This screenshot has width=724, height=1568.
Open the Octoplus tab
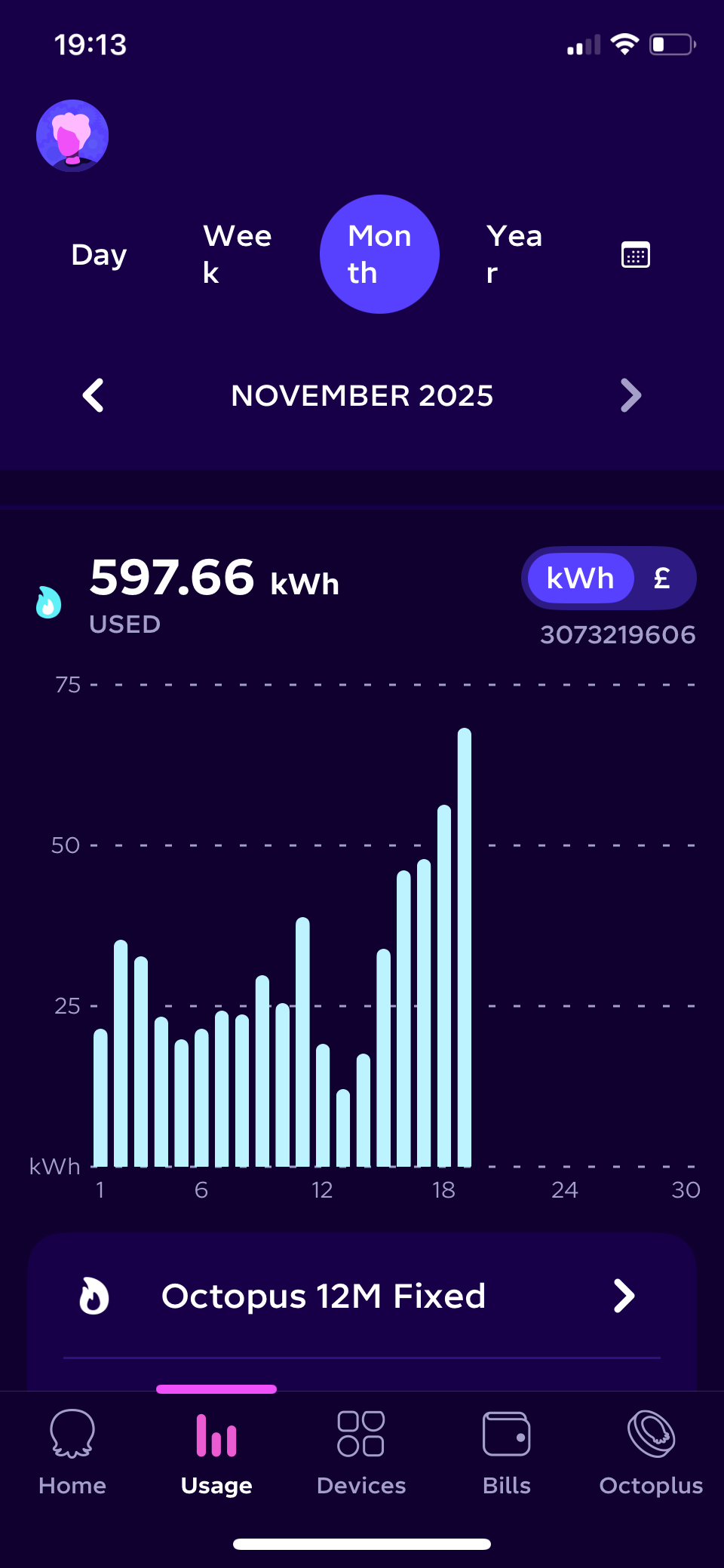tap(651, 1453)
